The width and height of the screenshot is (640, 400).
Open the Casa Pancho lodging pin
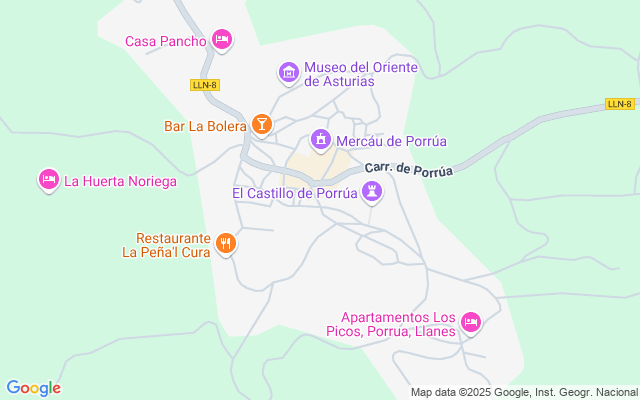(x=222, y=40)
